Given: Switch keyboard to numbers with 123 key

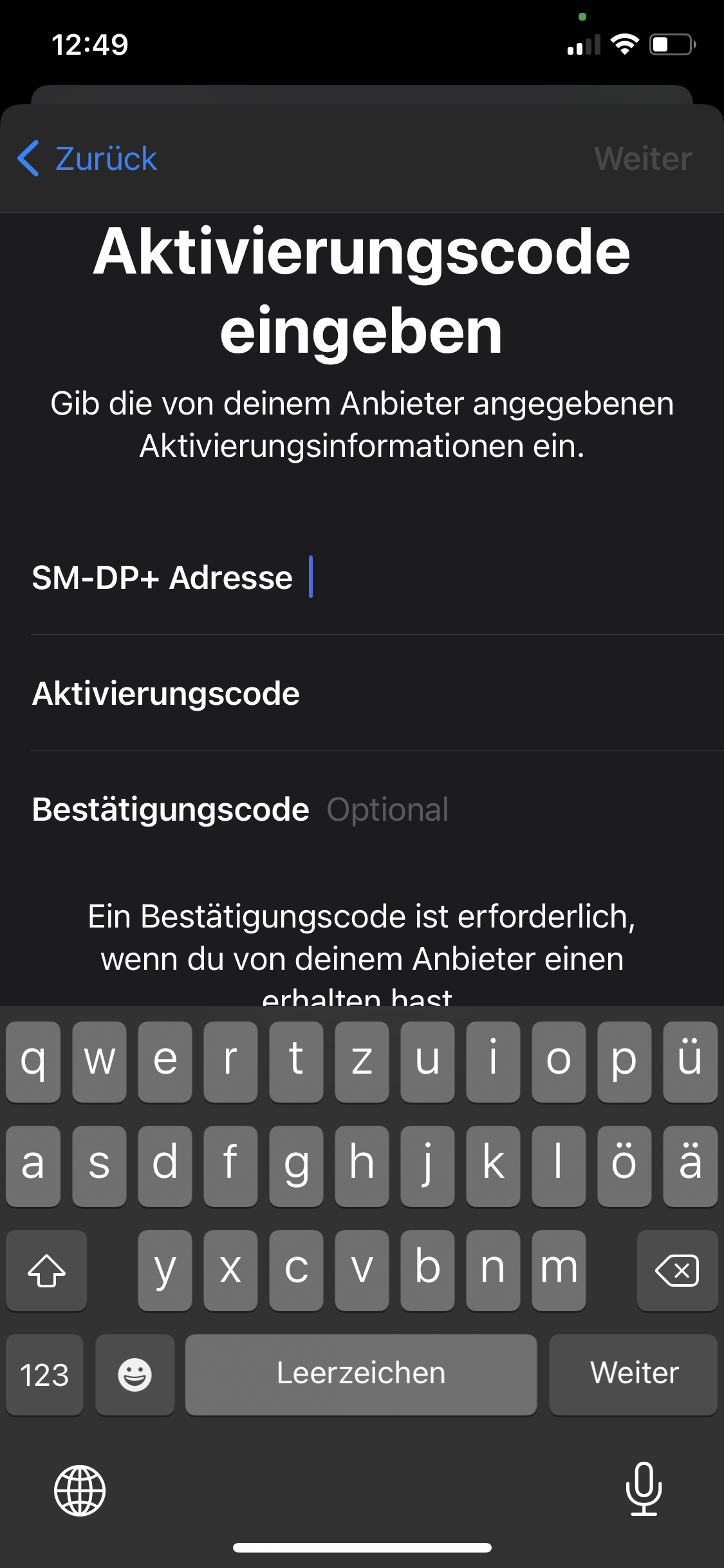Looking at the screenshot, I should tap(44, 1374).
